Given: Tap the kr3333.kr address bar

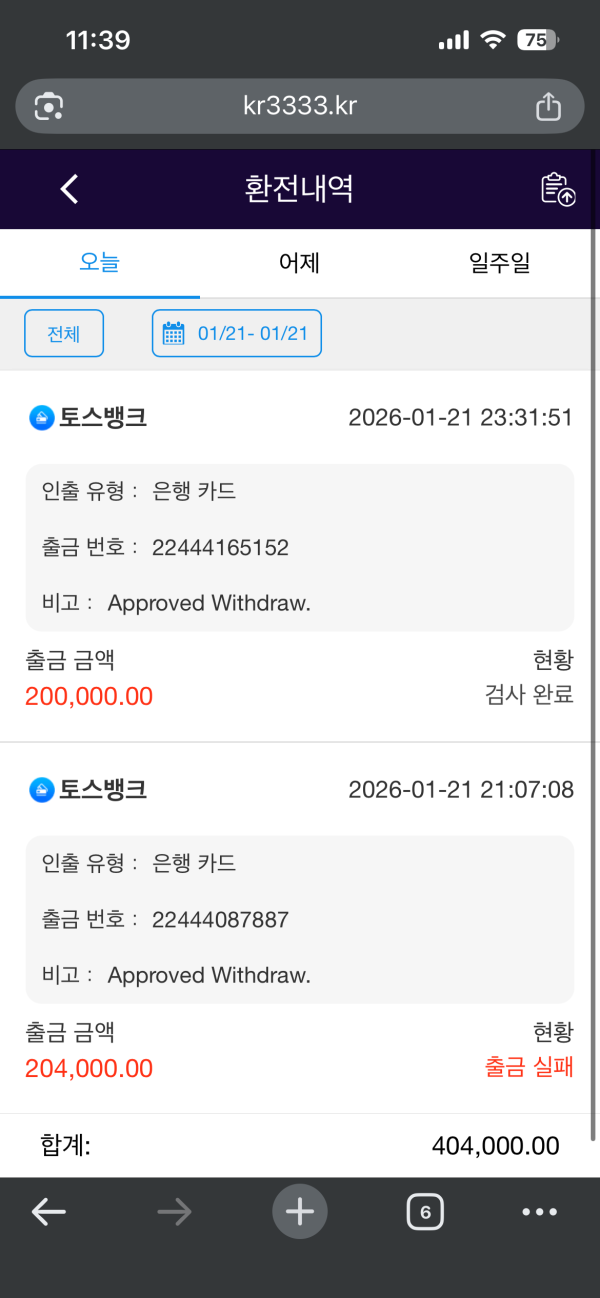Looking at the screenshot, I should (x=300, y=106).
